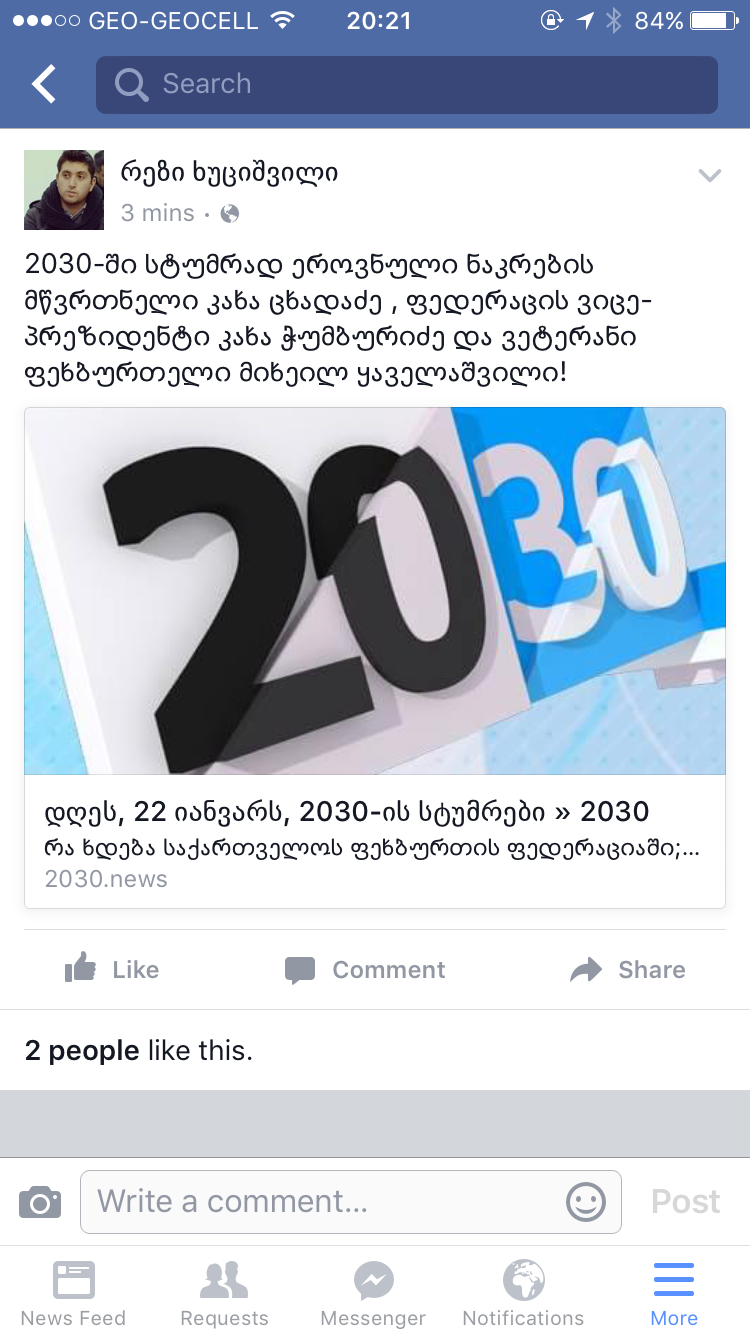Switch to the Requests tab
This screenshot has width=750, height=1334.
point(224,1292)
